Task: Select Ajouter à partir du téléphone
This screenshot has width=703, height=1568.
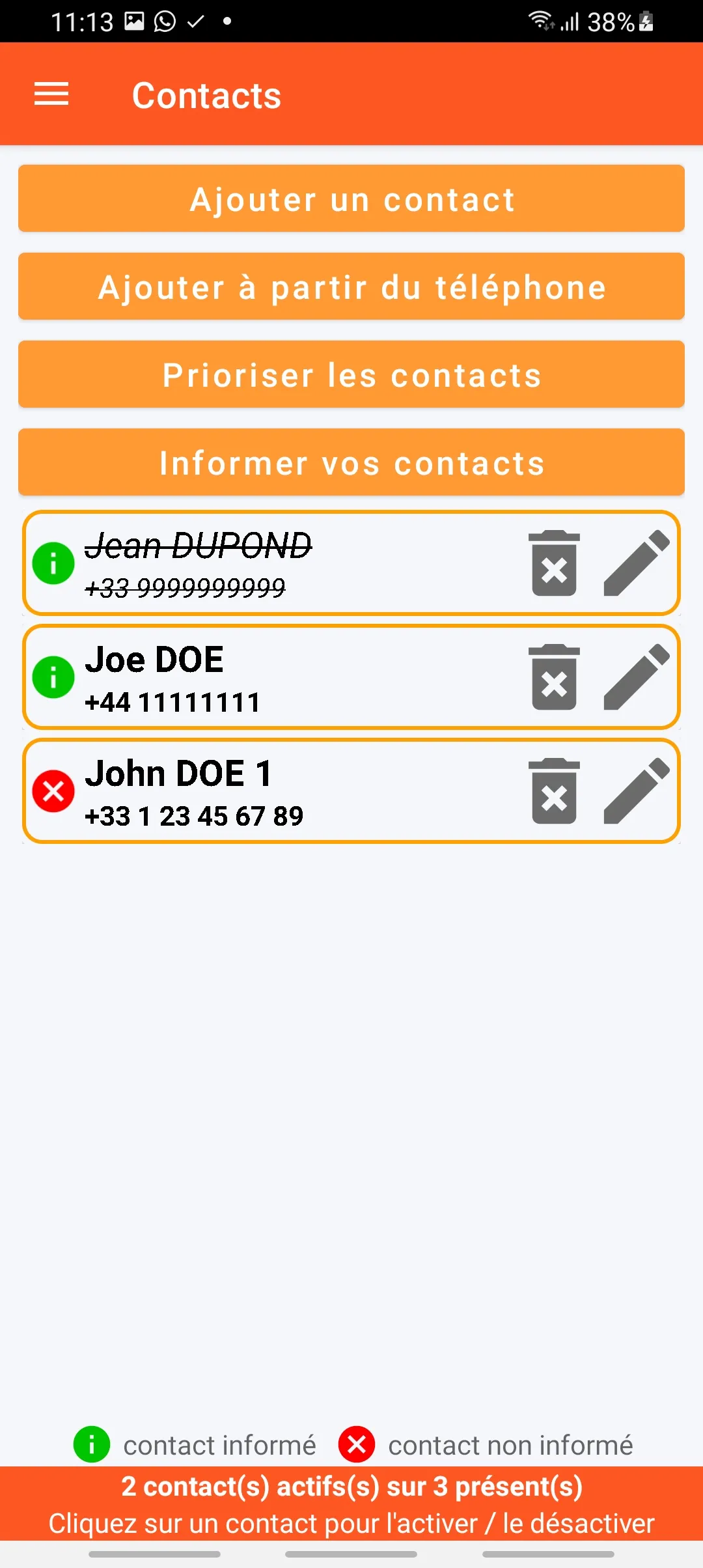Action: (351, 287)
